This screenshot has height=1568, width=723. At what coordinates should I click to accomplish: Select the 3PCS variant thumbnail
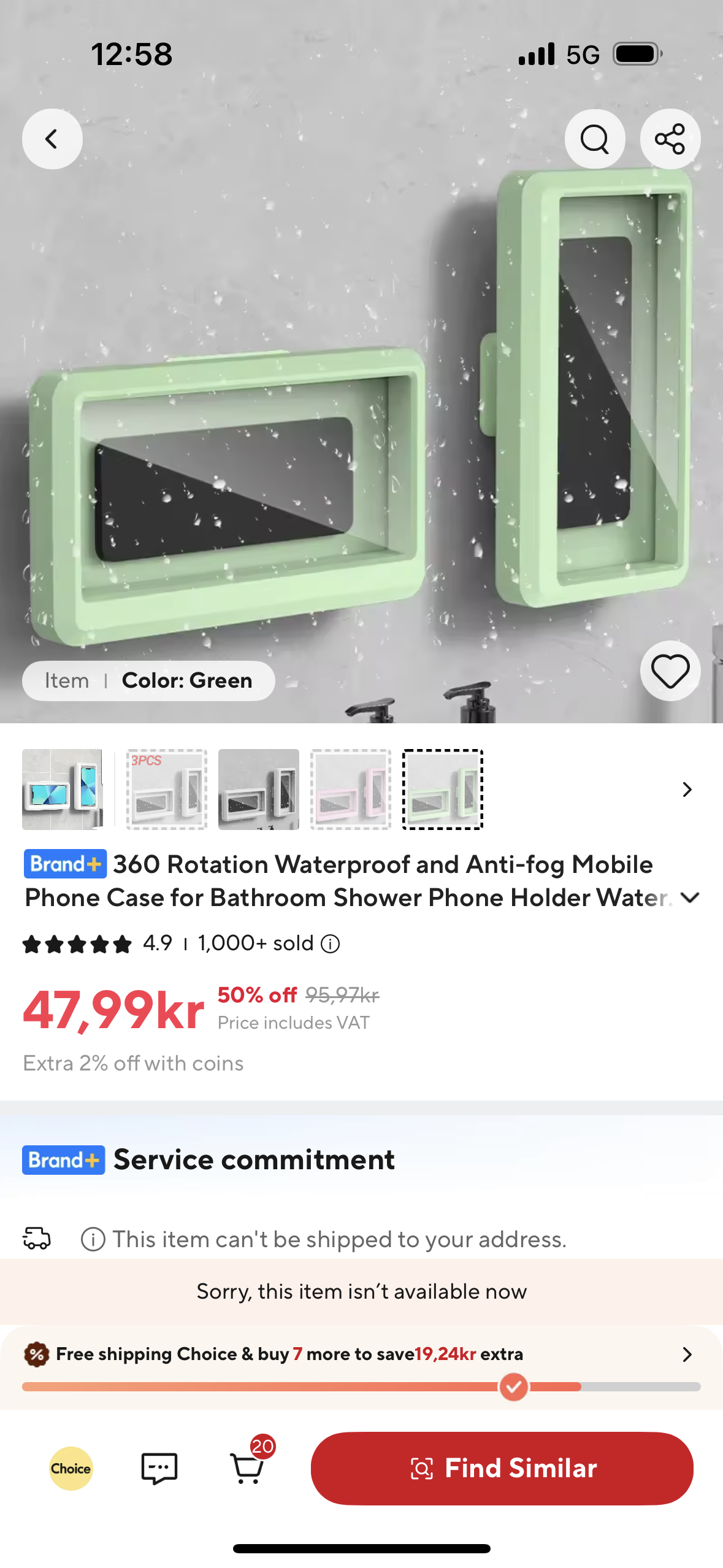[166, 789]
